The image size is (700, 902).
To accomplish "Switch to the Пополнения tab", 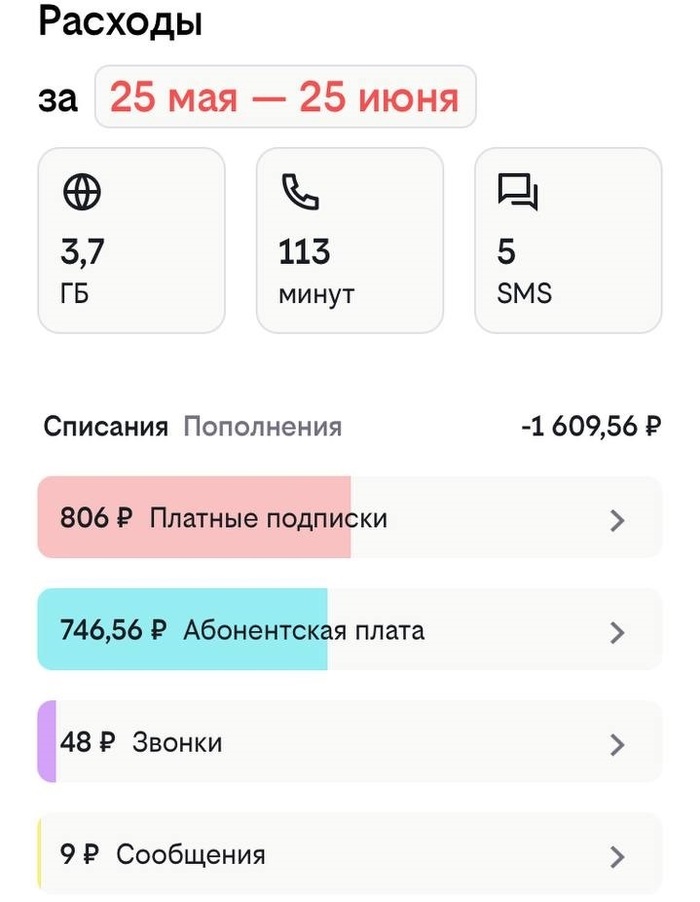I will click(262, 427).
